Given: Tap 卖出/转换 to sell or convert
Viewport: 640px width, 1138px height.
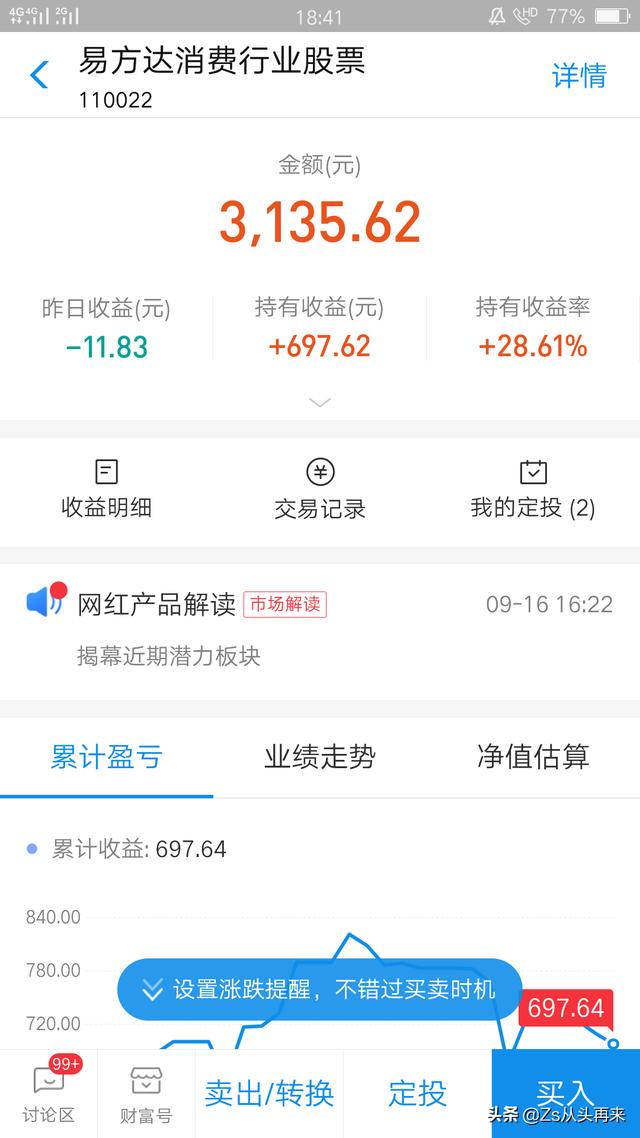Looking at the screenshot, I should tap(269, 1094).
